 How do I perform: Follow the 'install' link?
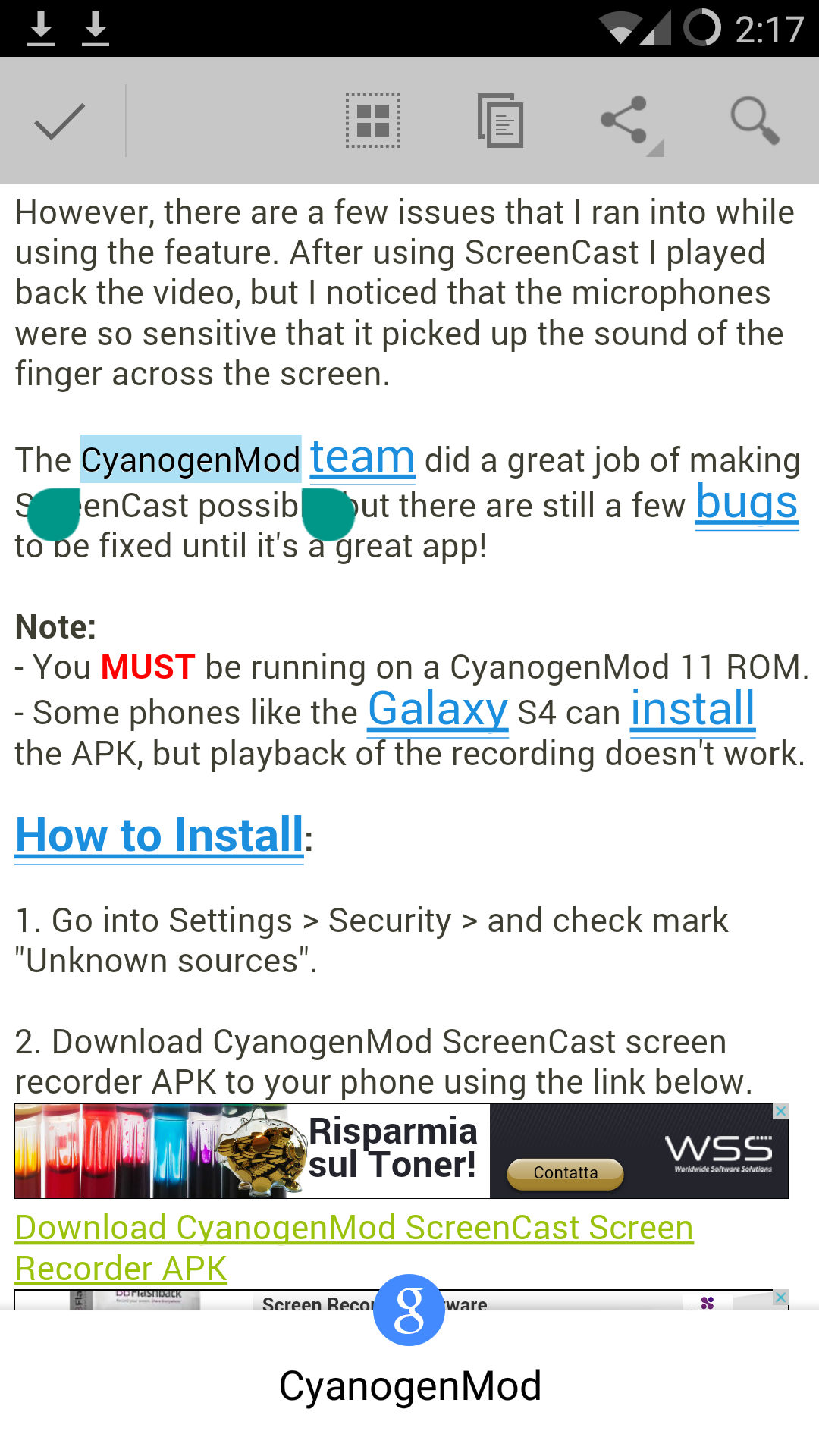[692, 711]
